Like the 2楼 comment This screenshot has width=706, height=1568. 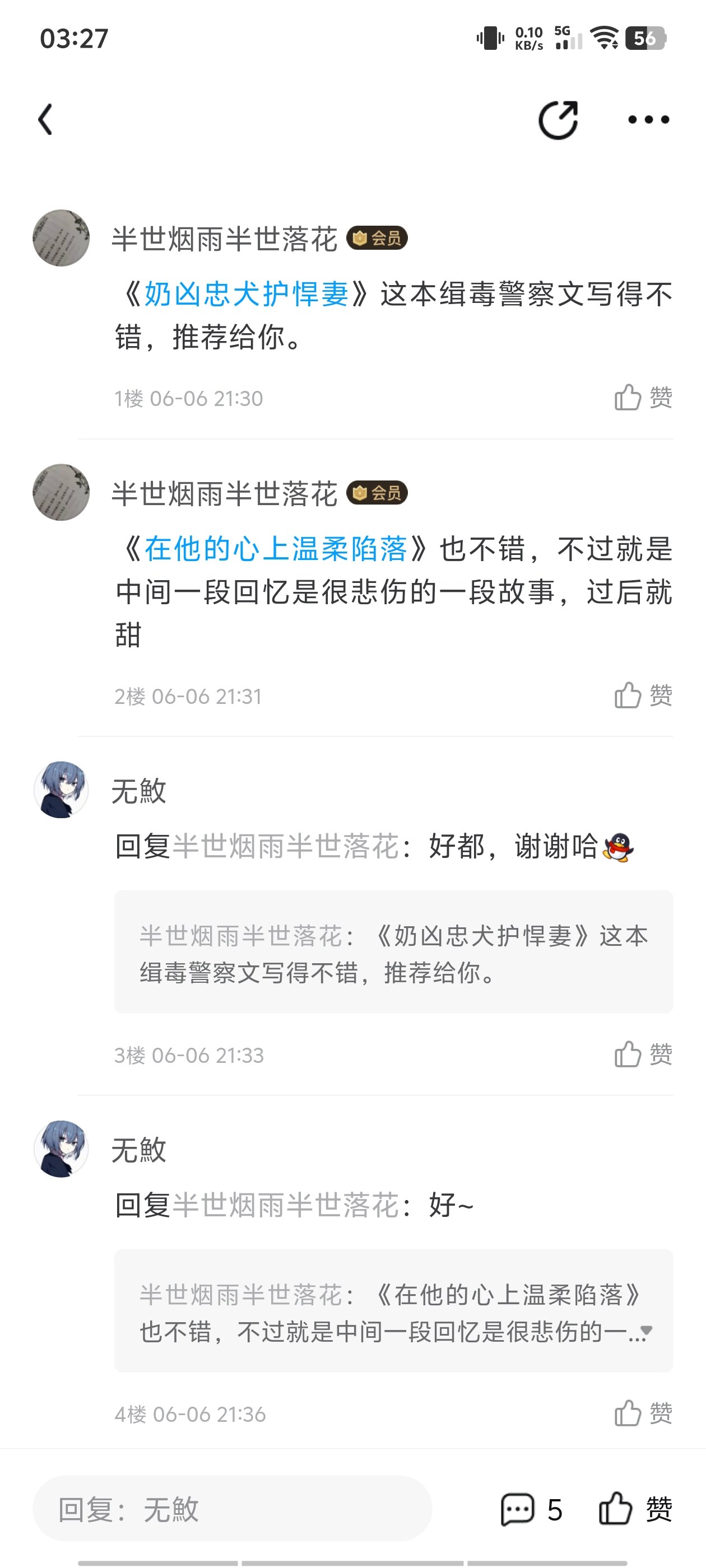(x=643, y=695)
